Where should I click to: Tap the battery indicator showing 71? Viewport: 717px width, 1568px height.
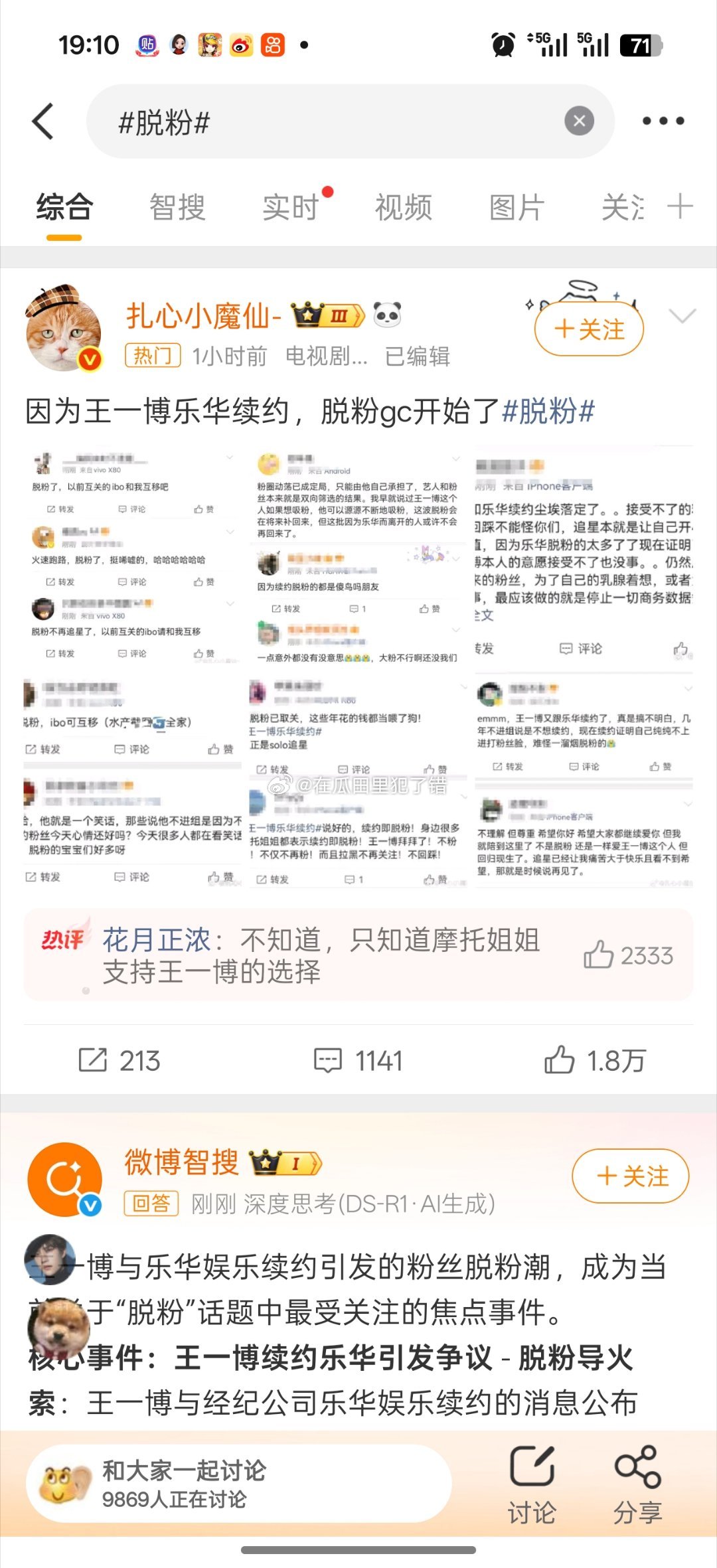click(641, 44)
